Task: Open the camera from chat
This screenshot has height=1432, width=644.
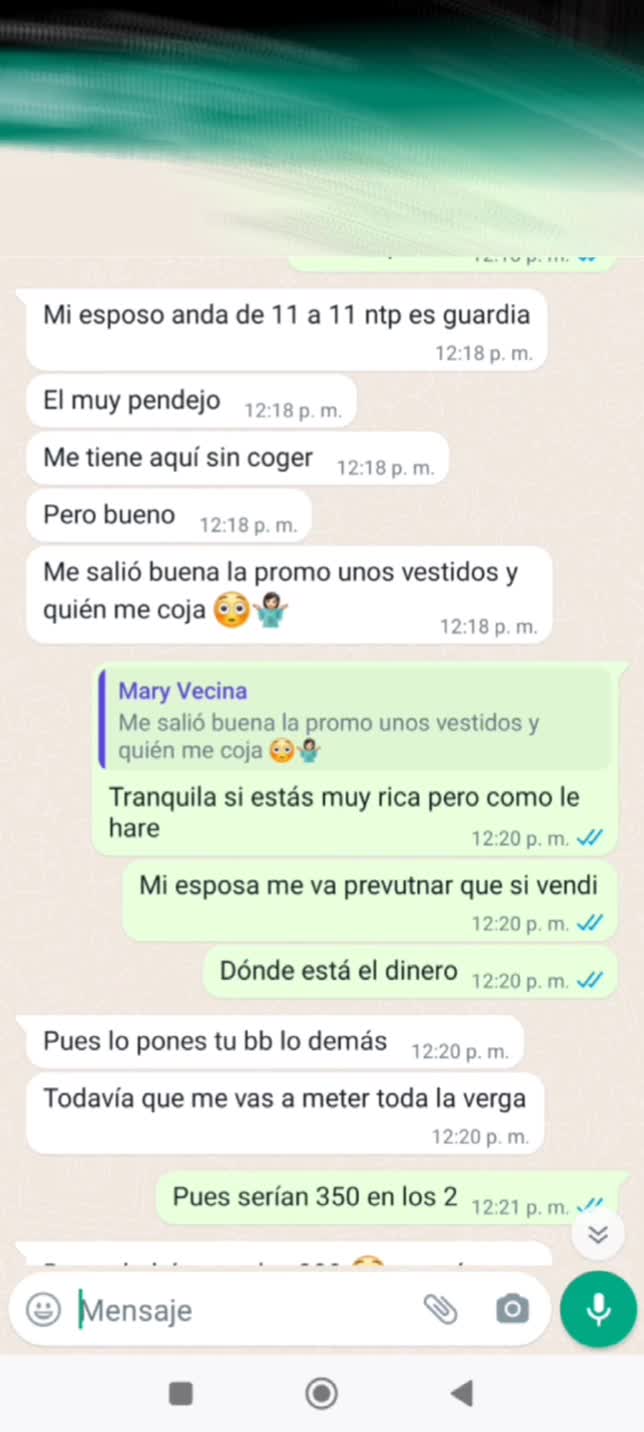Action: [x=512, y=1309]
